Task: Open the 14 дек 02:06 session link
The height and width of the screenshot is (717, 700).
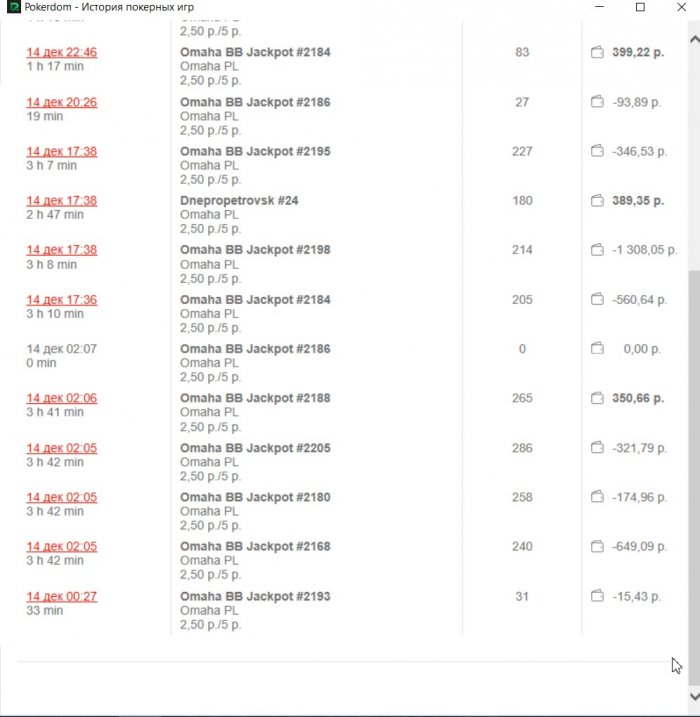Action: pos(61,398)
